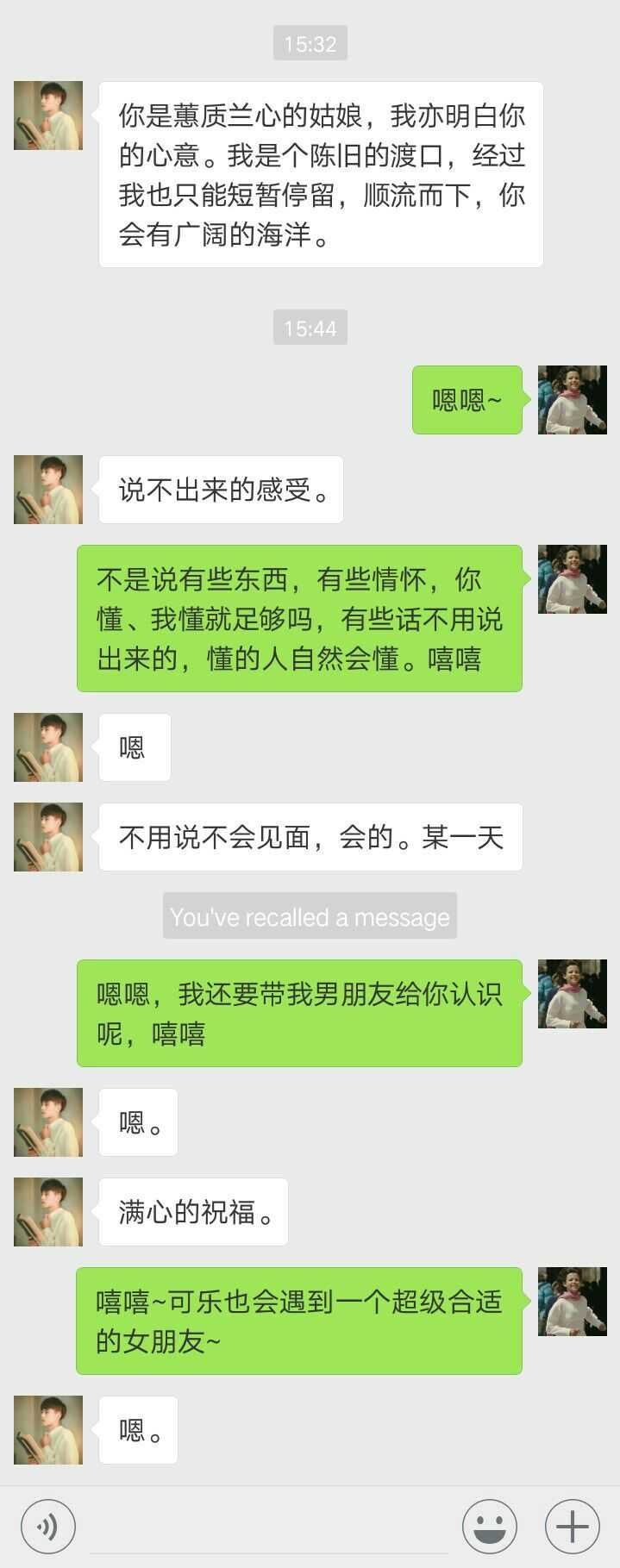Open the emoji sticker panel
Screen dimensions: 620x1568
(490, 1527)
